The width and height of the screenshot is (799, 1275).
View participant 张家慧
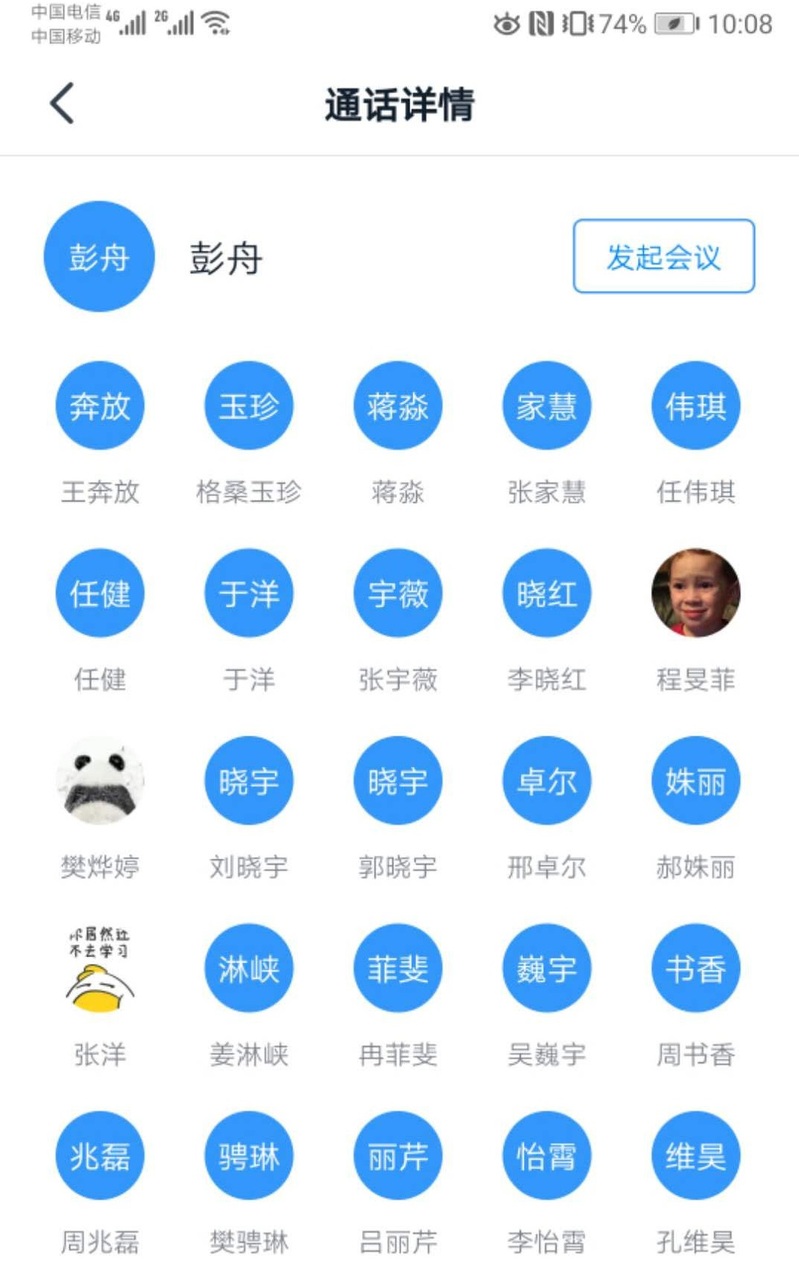[546, 406]
